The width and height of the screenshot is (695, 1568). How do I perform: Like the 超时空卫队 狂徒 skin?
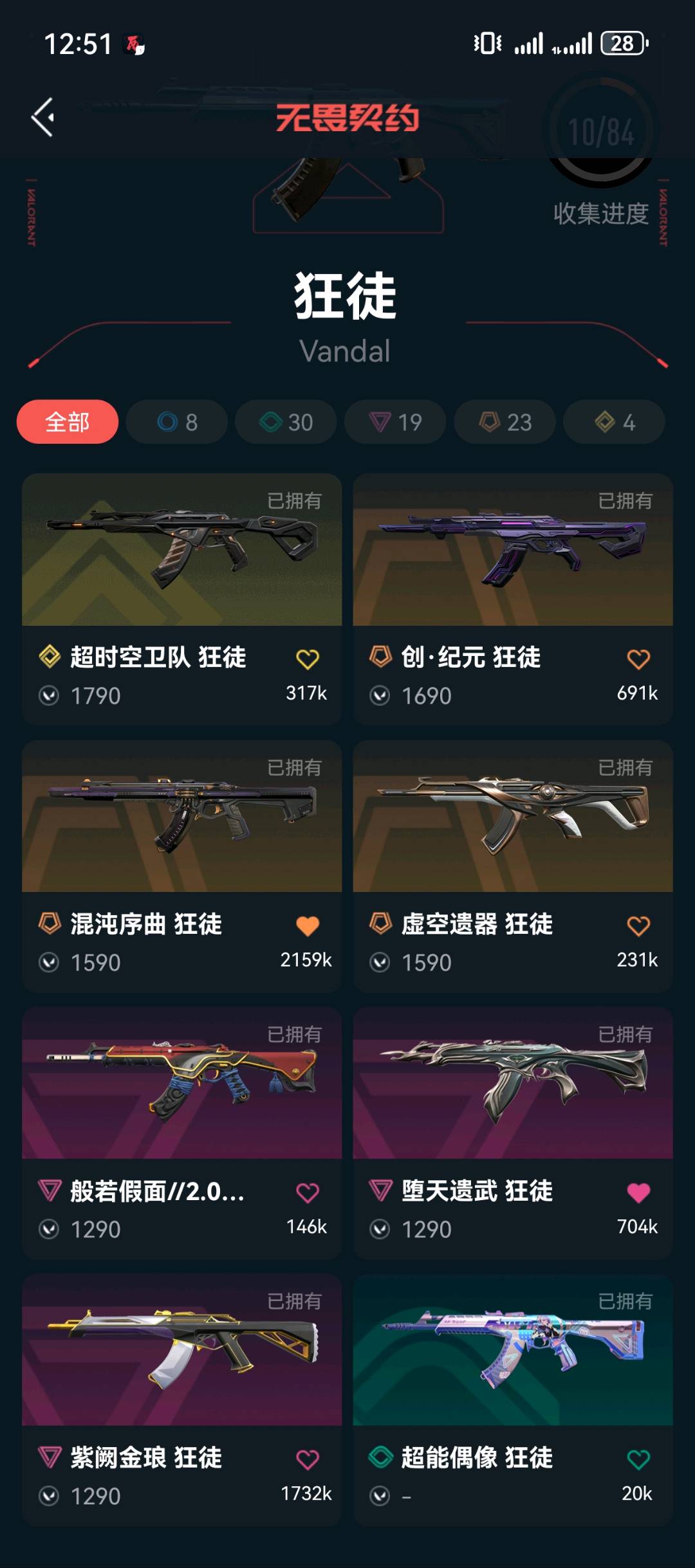307,659
